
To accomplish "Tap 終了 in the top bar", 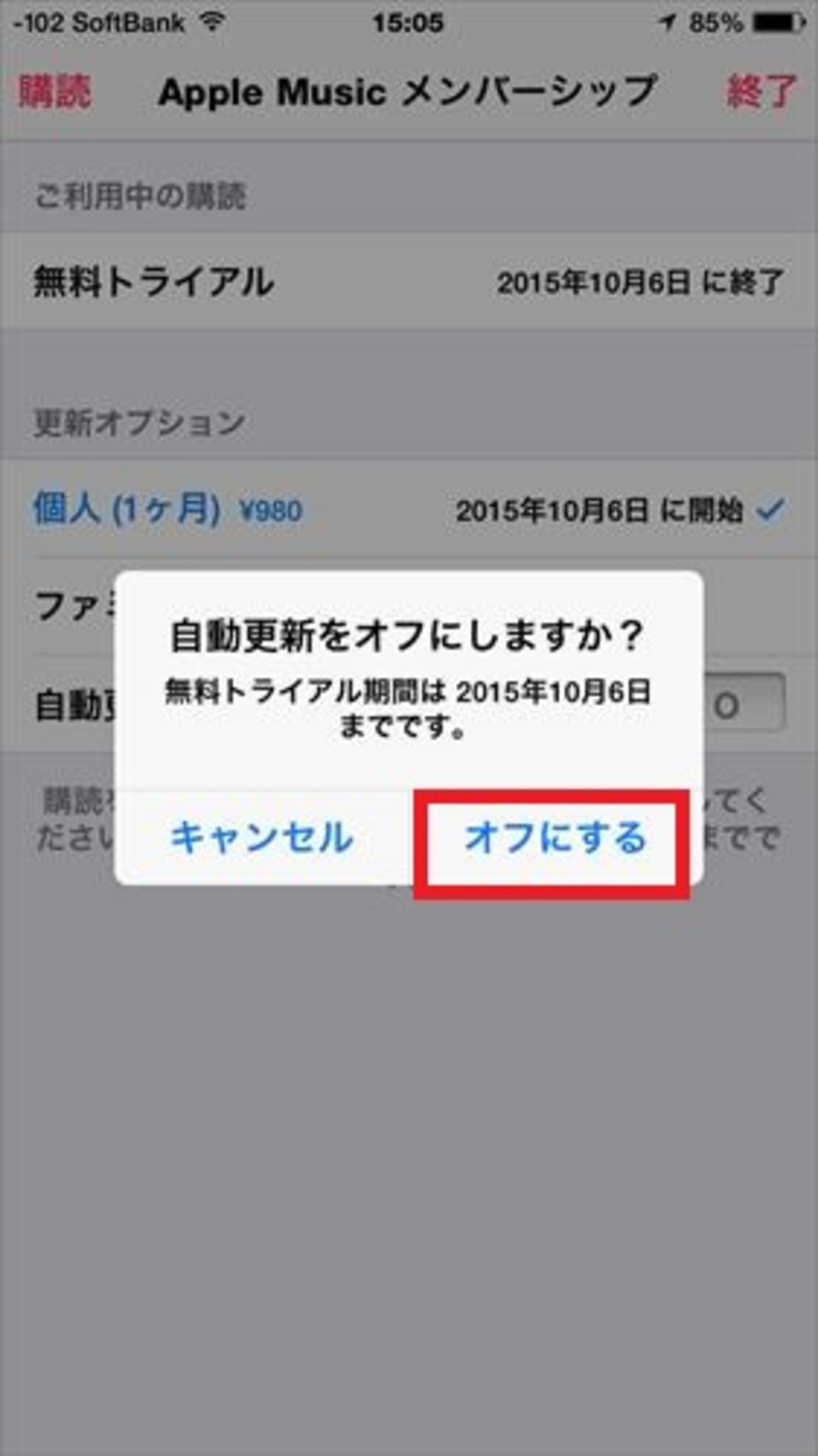I will [x=761, y=92].
